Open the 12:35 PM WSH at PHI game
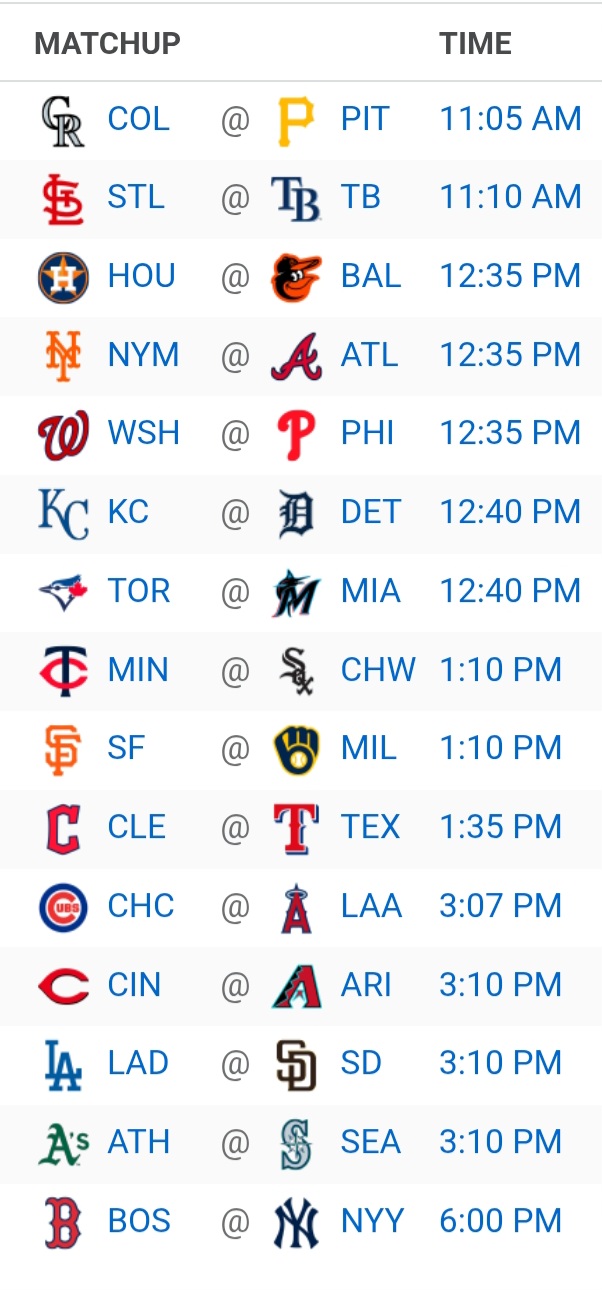This screenshot has height=1290, width=602. pos(510,433)
